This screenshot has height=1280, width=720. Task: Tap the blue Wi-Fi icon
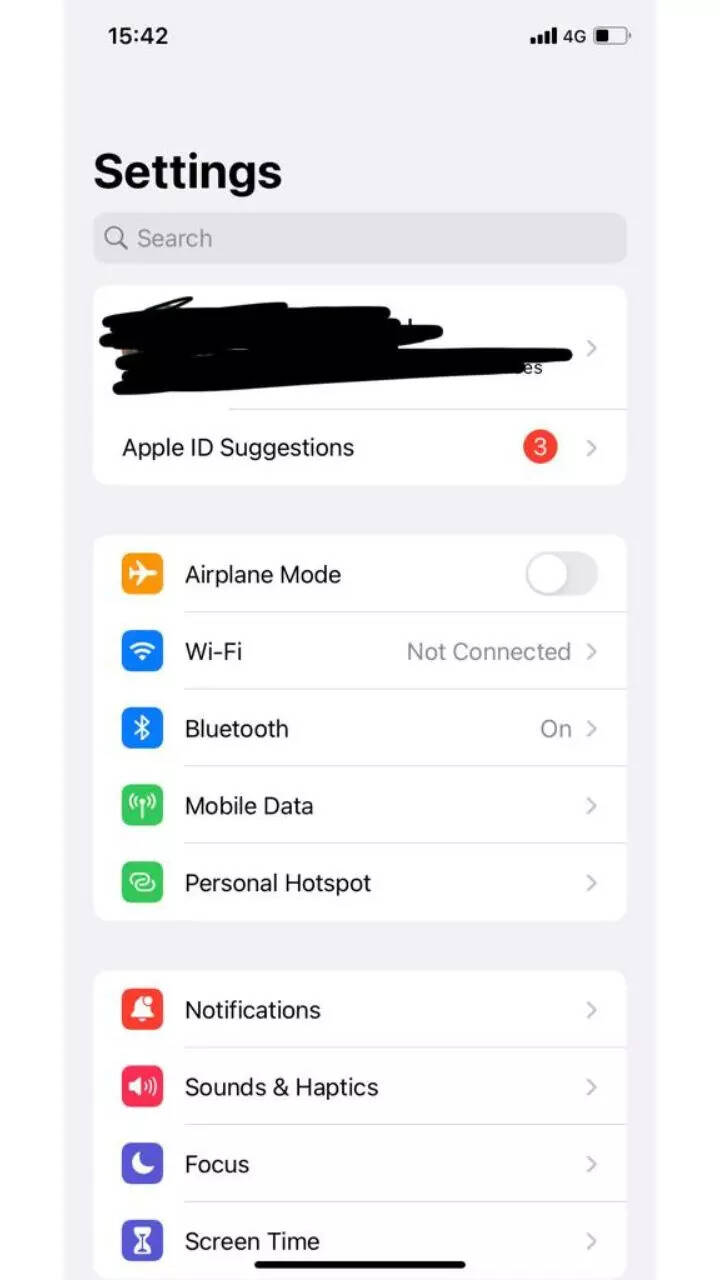tap(141, 651)
